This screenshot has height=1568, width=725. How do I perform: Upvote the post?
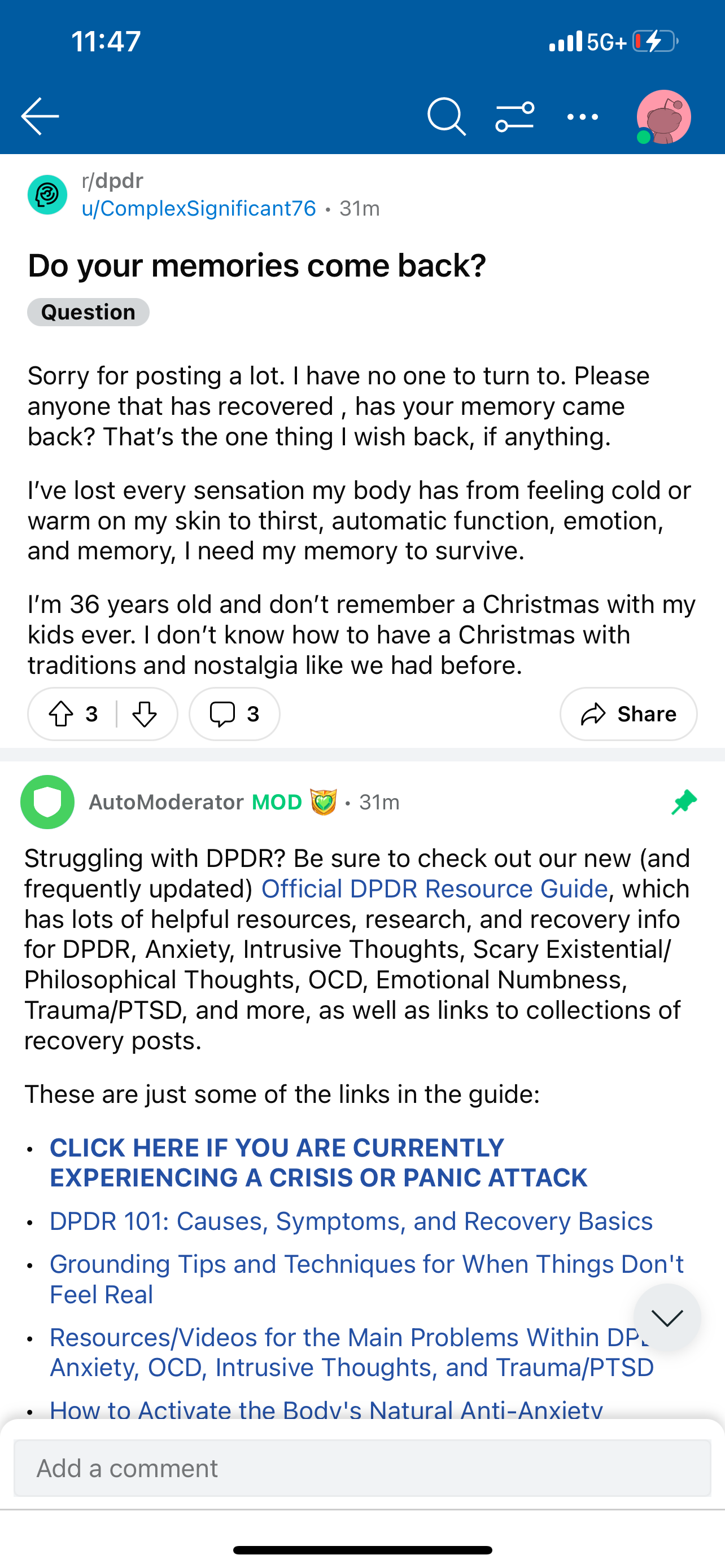coord(62,714)
